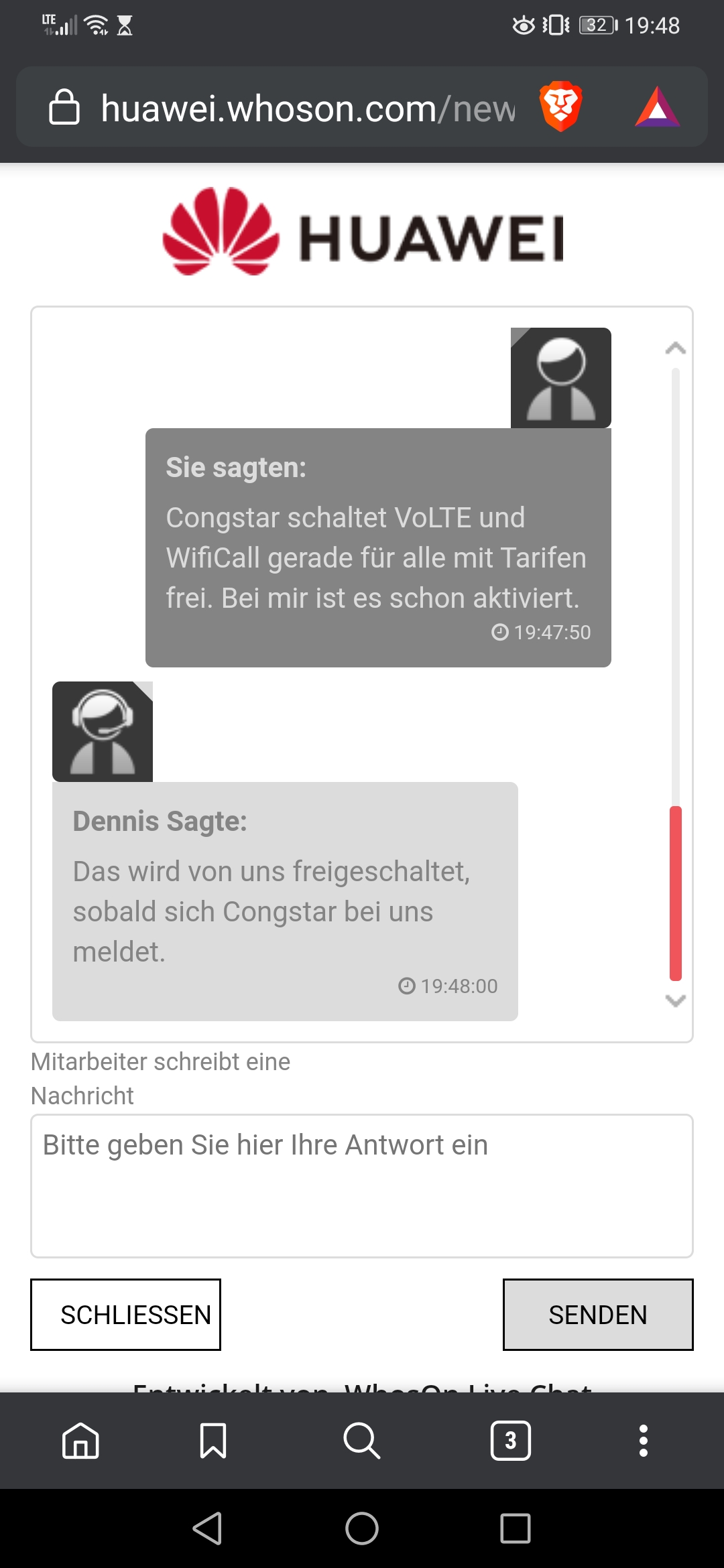Send the message with SENDEN
The width and height of the screenshot is (724, 1568).
click(598, 1314)
